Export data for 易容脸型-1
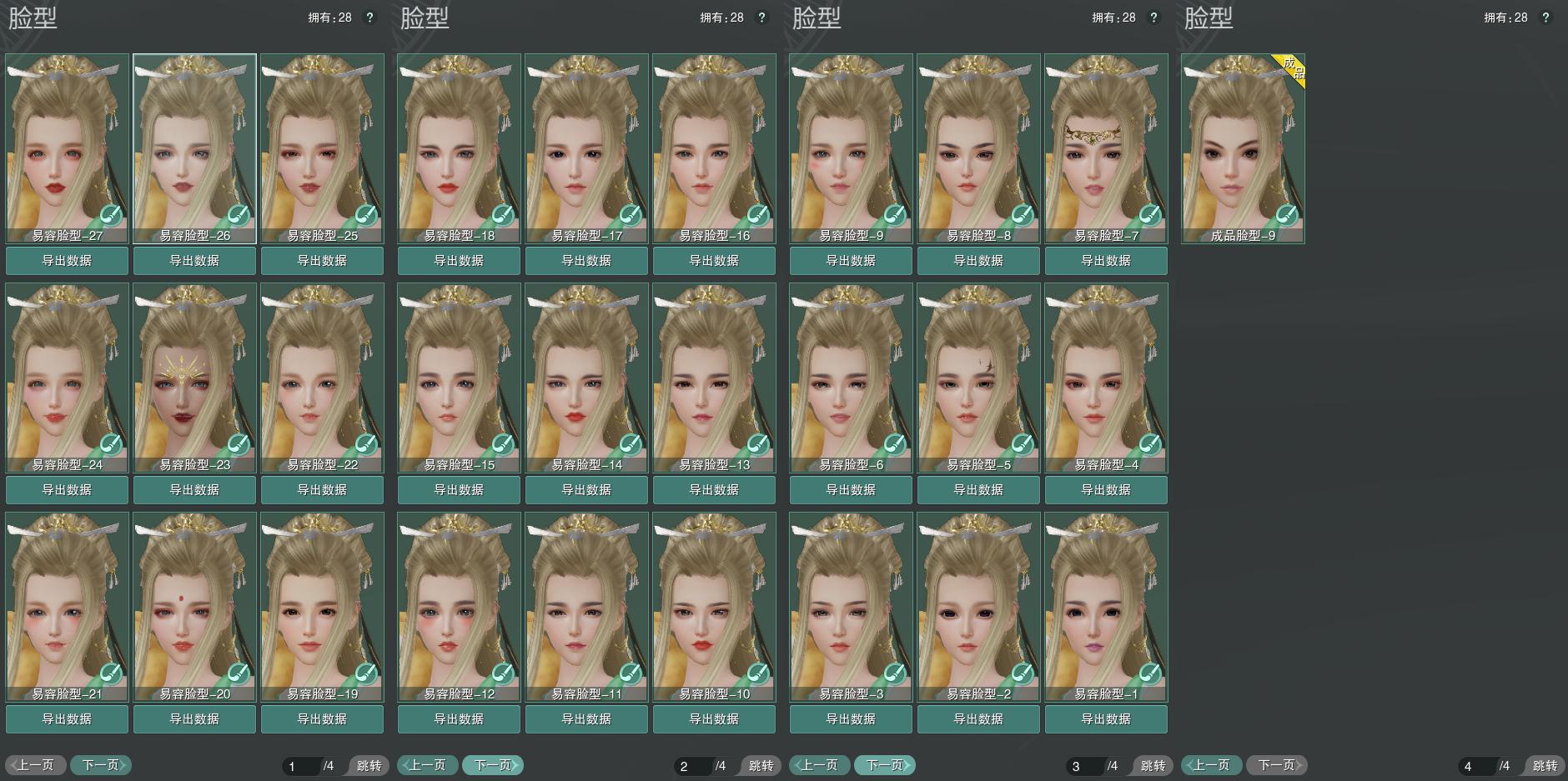1568x781 pixels. 1106,718
